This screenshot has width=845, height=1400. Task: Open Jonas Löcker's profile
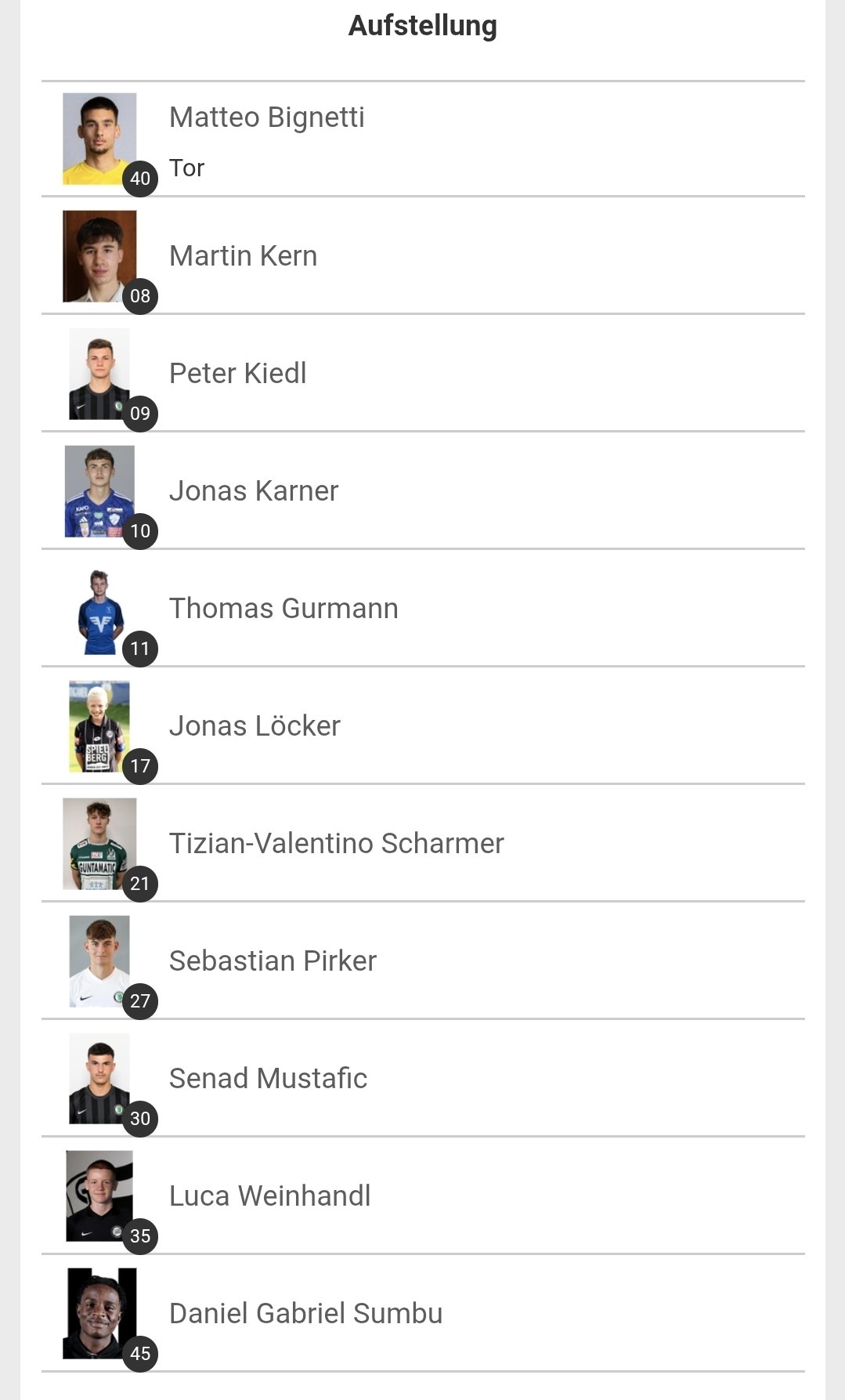(x=423, y=725)
